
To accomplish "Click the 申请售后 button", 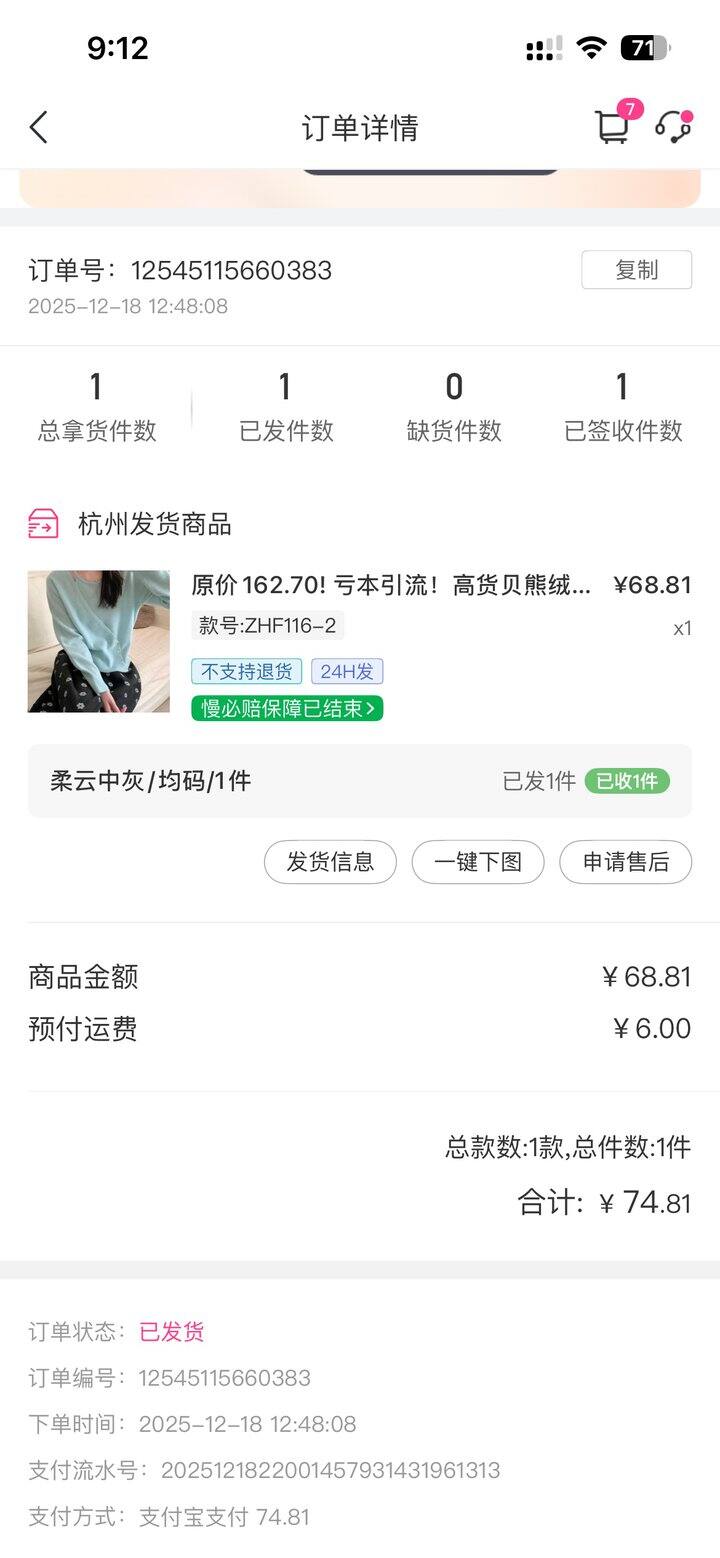I will click(626, 861).
